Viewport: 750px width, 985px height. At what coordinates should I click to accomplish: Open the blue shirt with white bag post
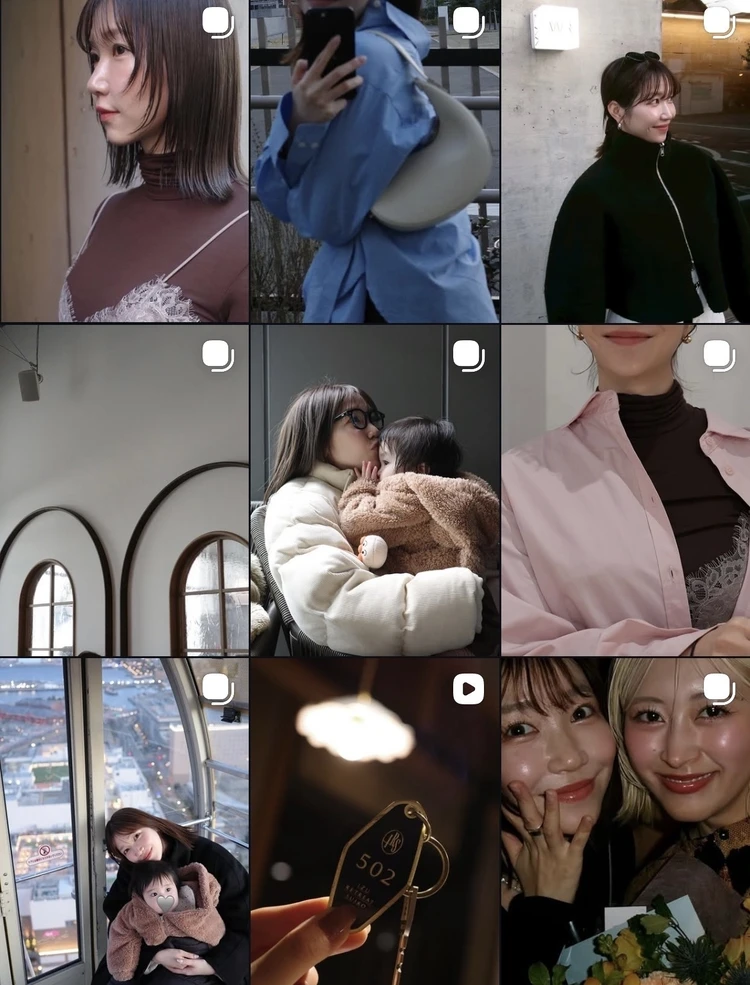pyautogui.click(x=374, y=162)
